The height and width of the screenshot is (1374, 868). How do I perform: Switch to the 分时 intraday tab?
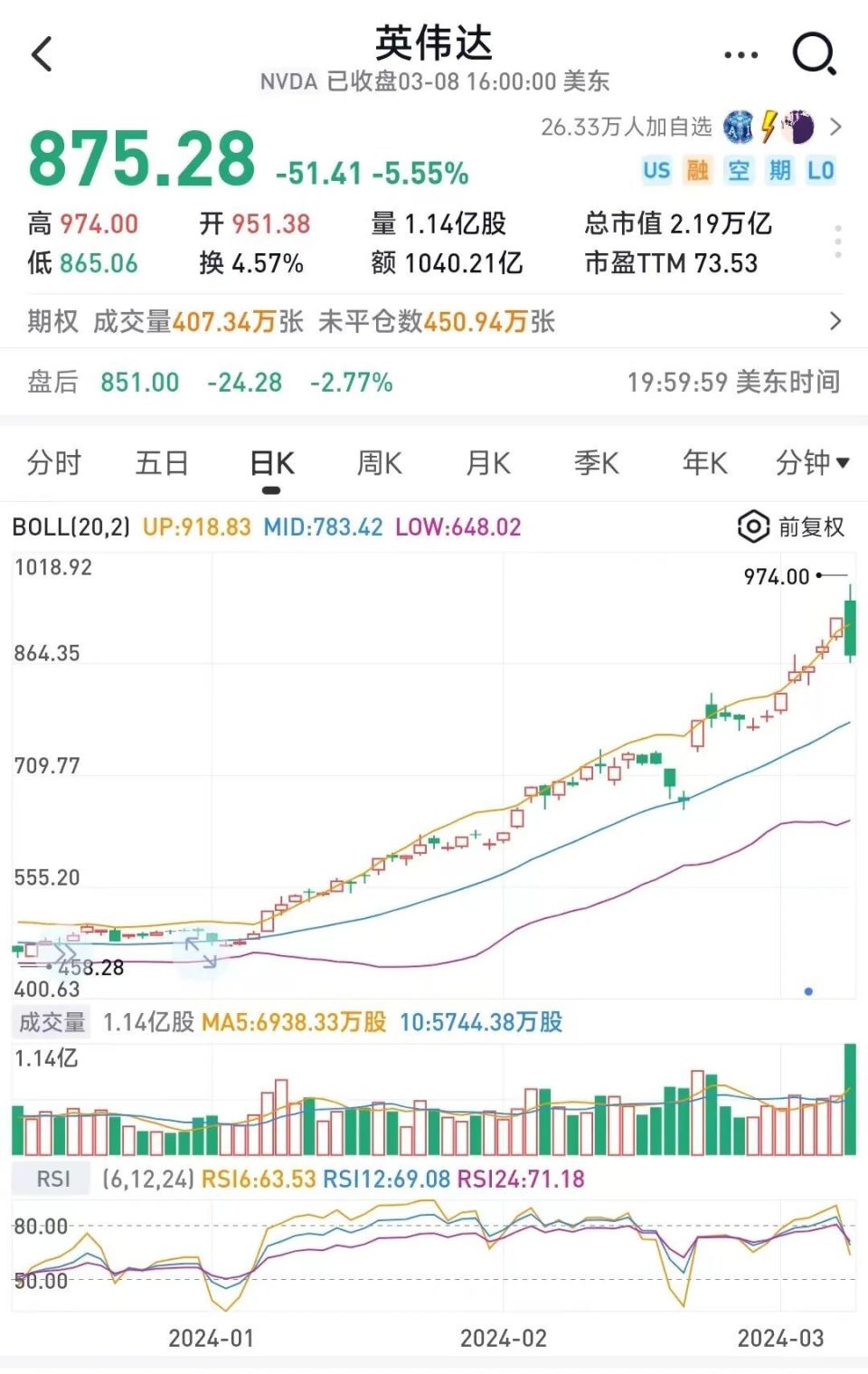(56, 462)
